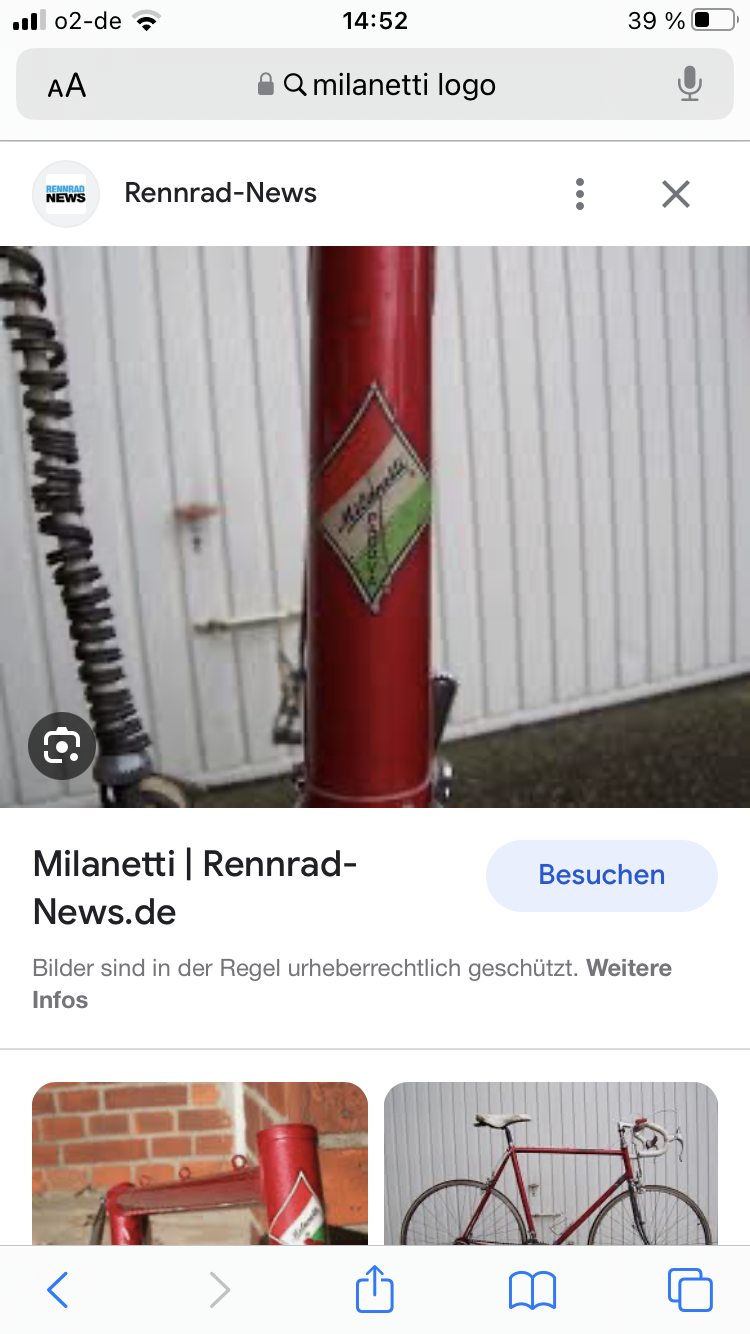The height and width of the screenshot is (1334, 750).
Task: Open Safari bookmarks
Action: [532, 1290]
